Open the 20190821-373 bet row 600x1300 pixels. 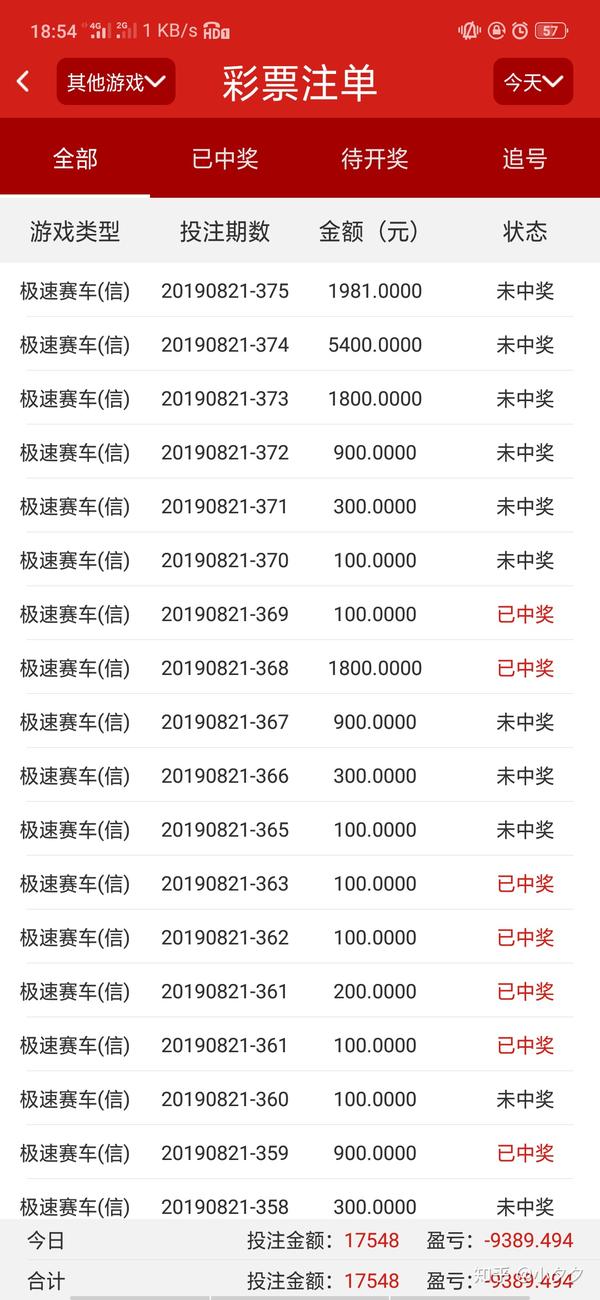pos(225,399)
